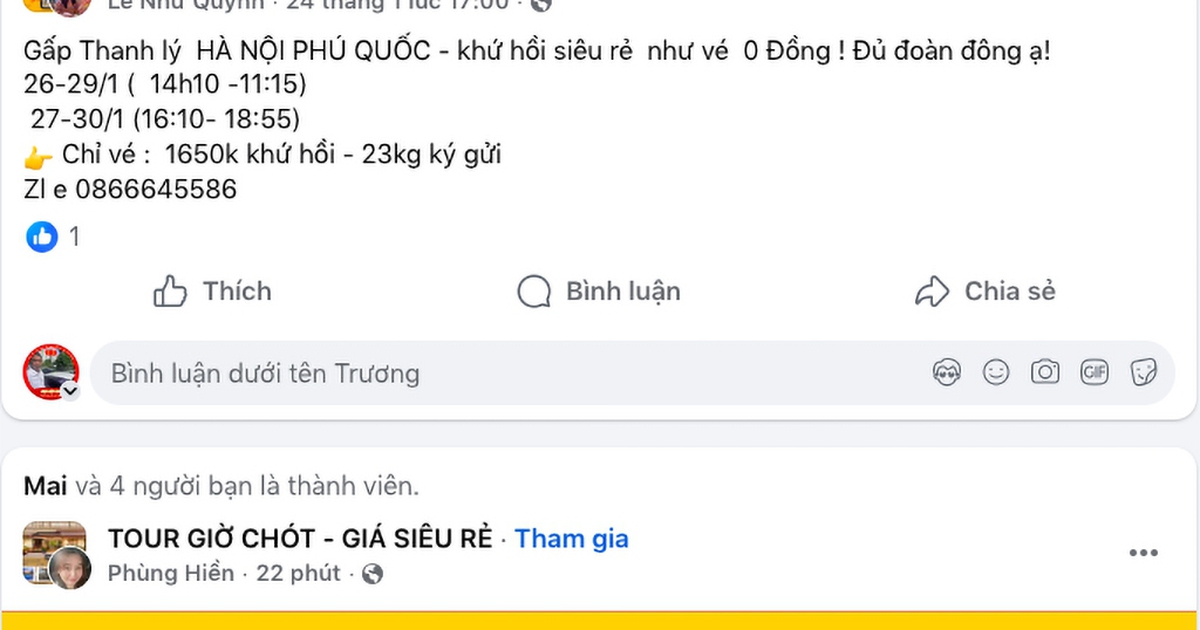Focus the Bình luận dưới tên Trương field

pyautogui.click(x=500, y=374)
